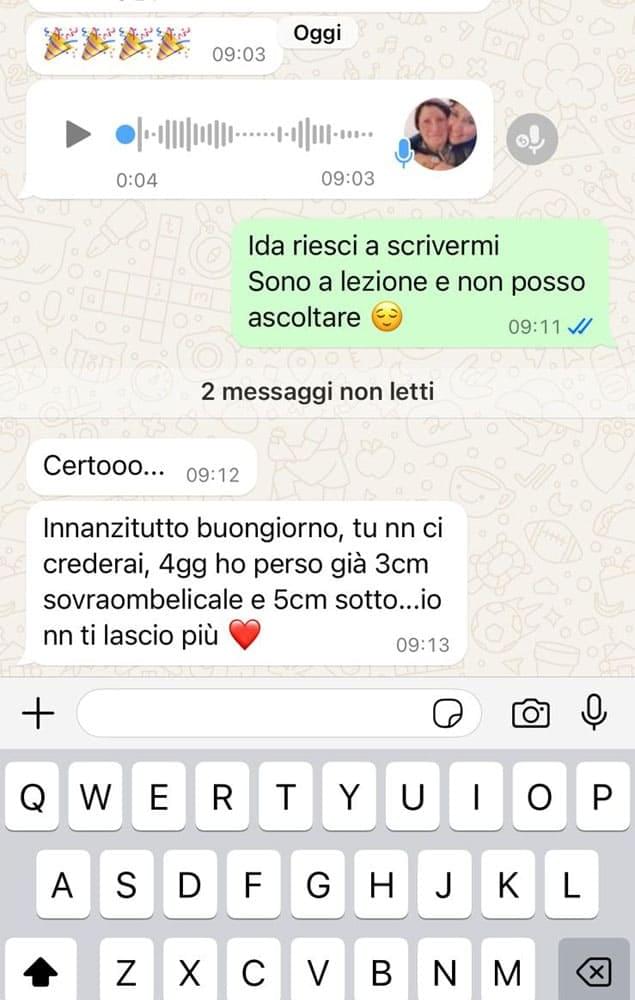This screenshot has height=1000, width=635.
Task: Tap the backspace key on keyboard
Action: tap(594, 971)
